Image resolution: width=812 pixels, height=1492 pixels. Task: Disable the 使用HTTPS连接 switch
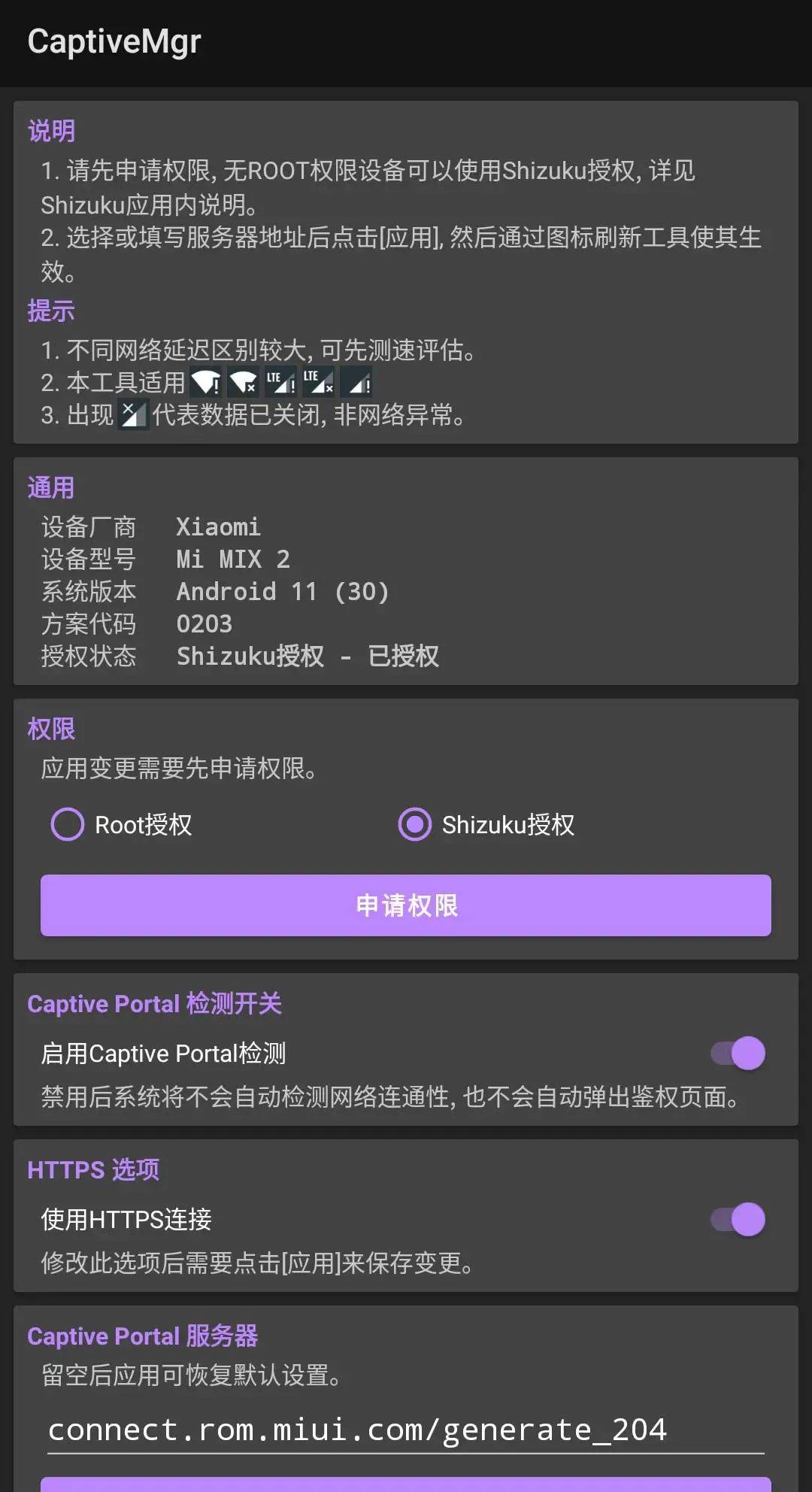tap(738, 1219)
